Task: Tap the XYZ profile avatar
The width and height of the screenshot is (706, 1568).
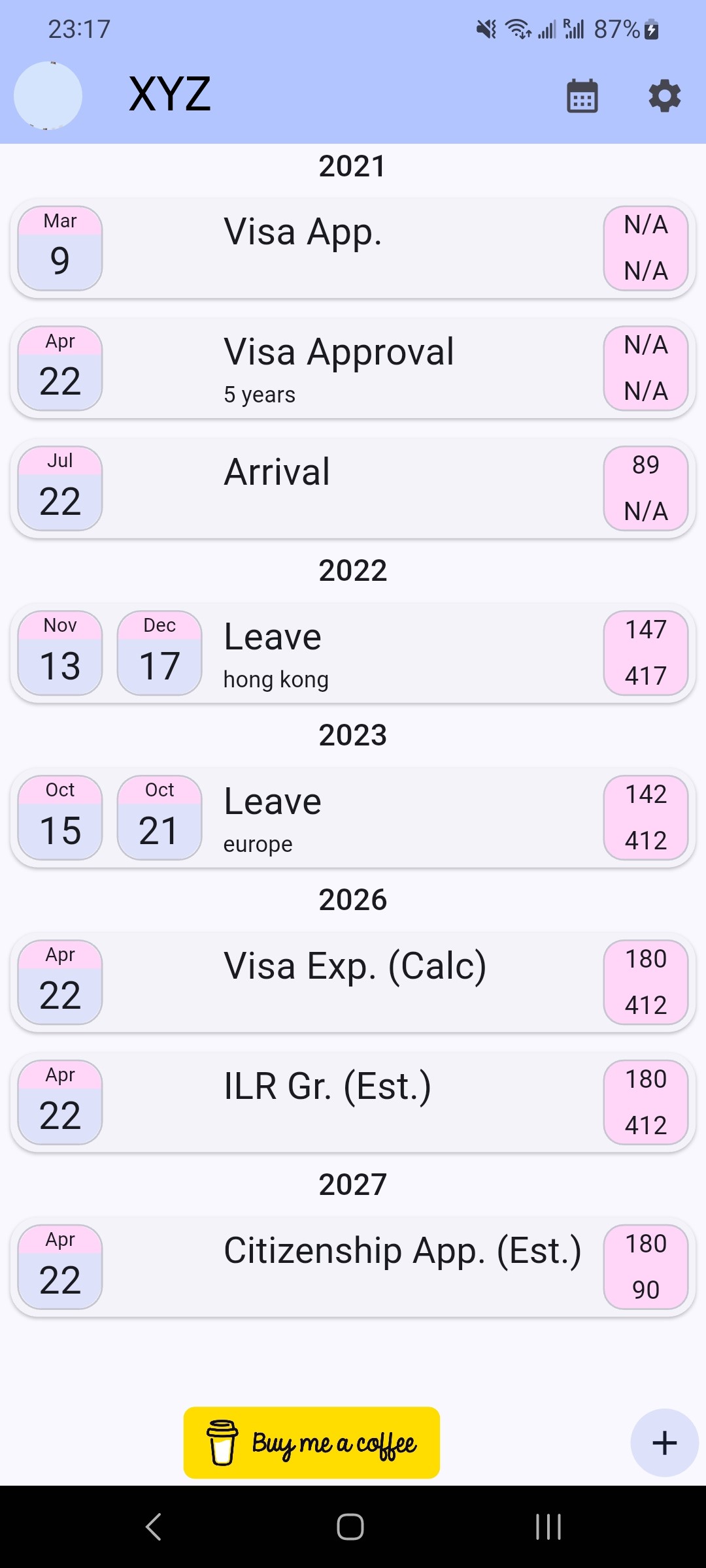Action: coord(48,96)
